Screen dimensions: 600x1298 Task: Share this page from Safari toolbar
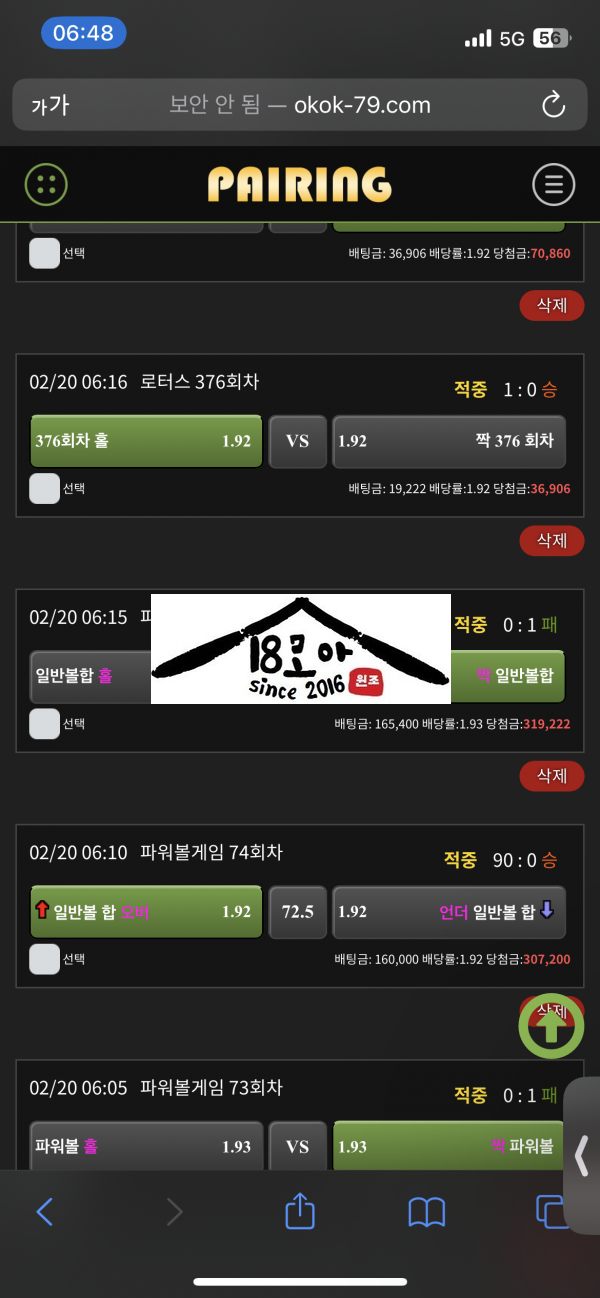[x=300, y=1212]
